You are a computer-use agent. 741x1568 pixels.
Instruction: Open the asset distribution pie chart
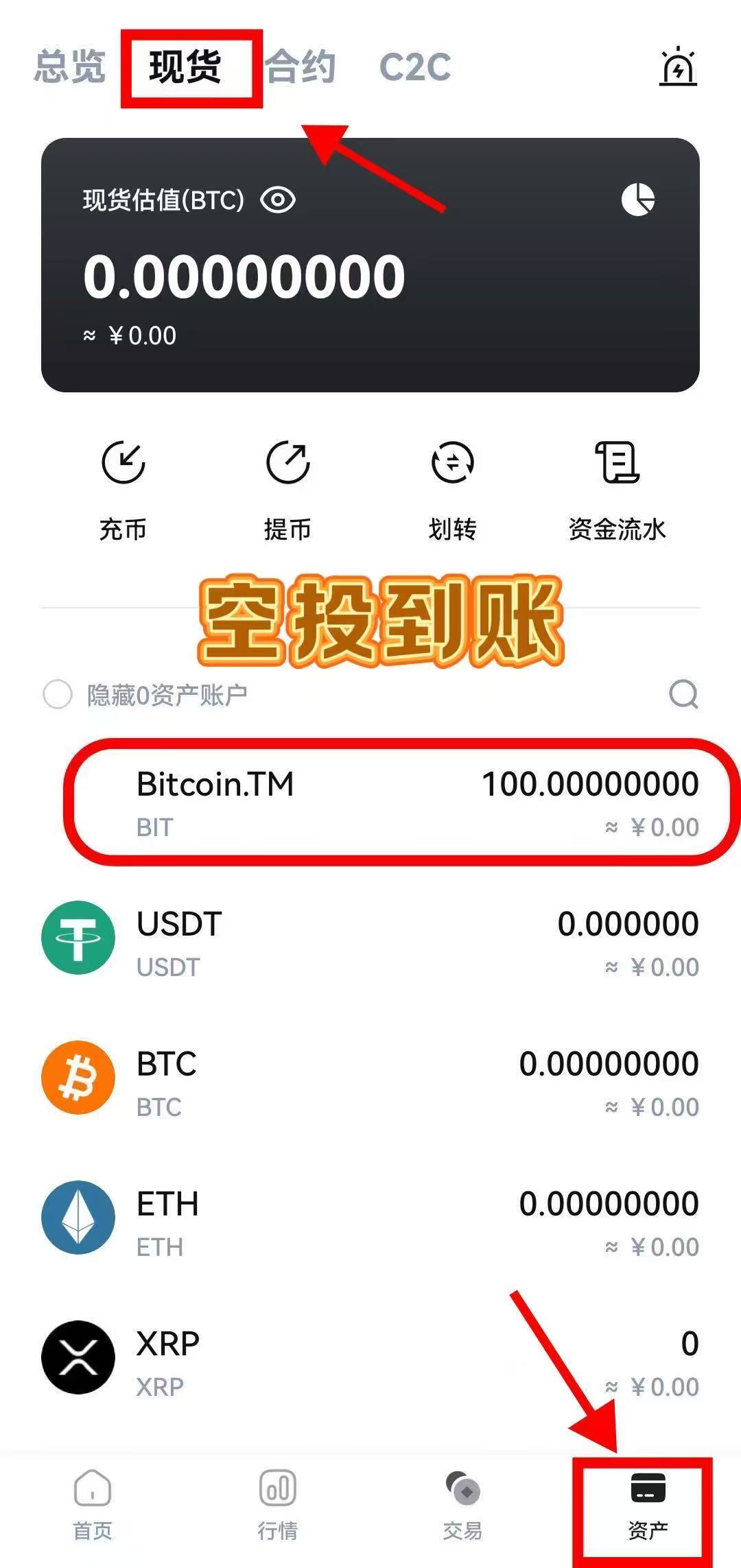638,200
